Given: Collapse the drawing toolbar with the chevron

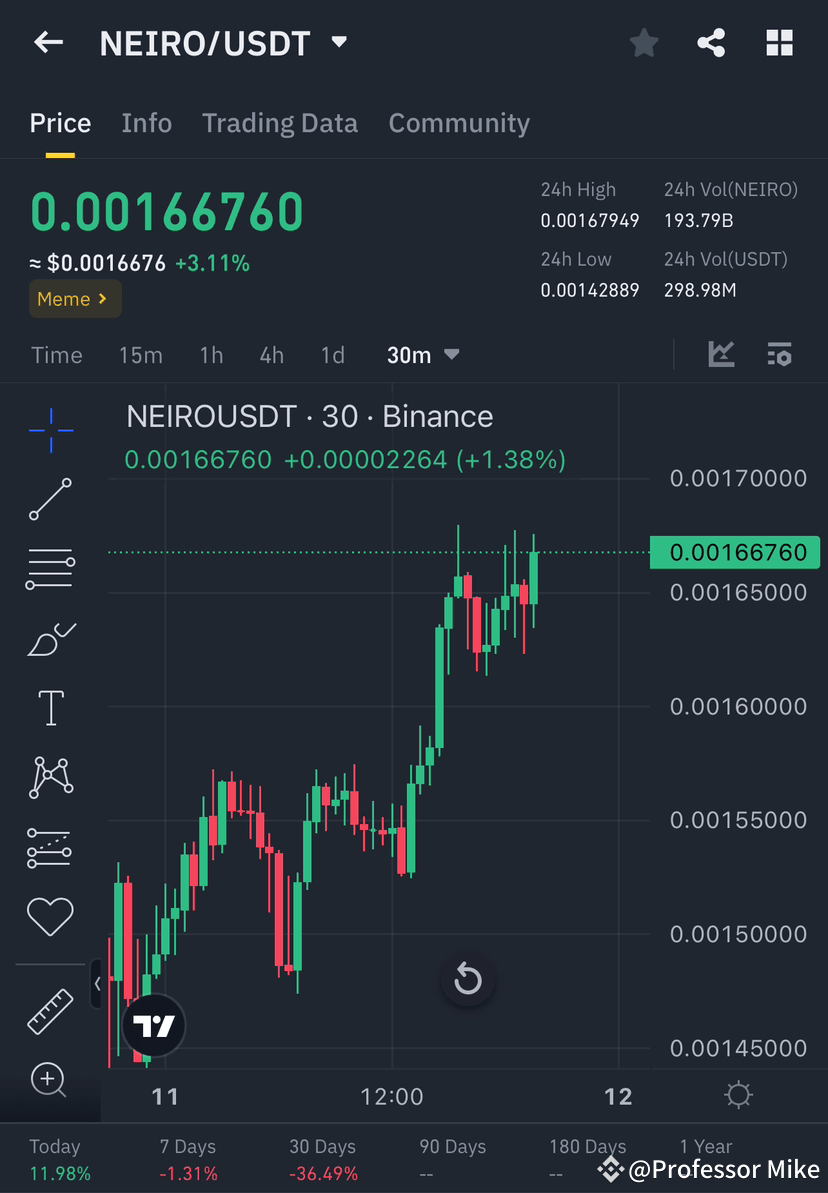Looking at the screenshot, I should click(97, 984).
